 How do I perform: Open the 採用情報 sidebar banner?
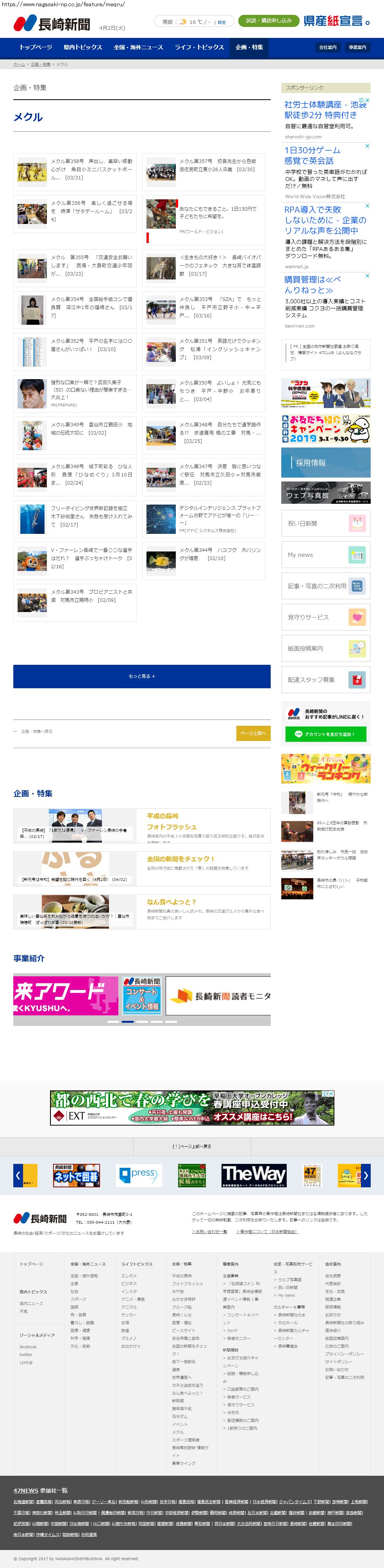pyautogui.click(x=325, y=463)
